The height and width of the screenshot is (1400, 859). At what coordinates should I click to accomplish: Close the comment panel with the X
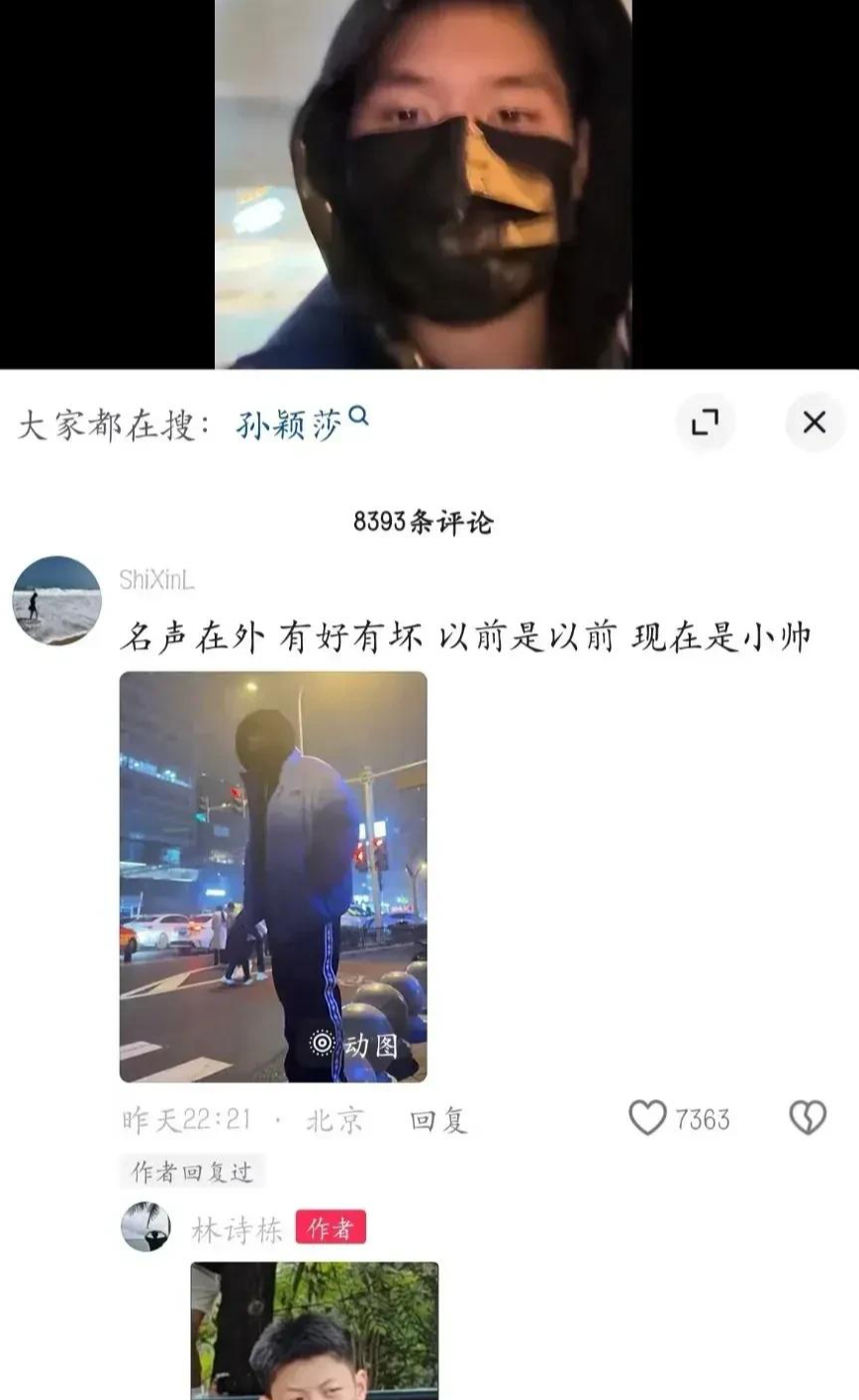point(813,421)
